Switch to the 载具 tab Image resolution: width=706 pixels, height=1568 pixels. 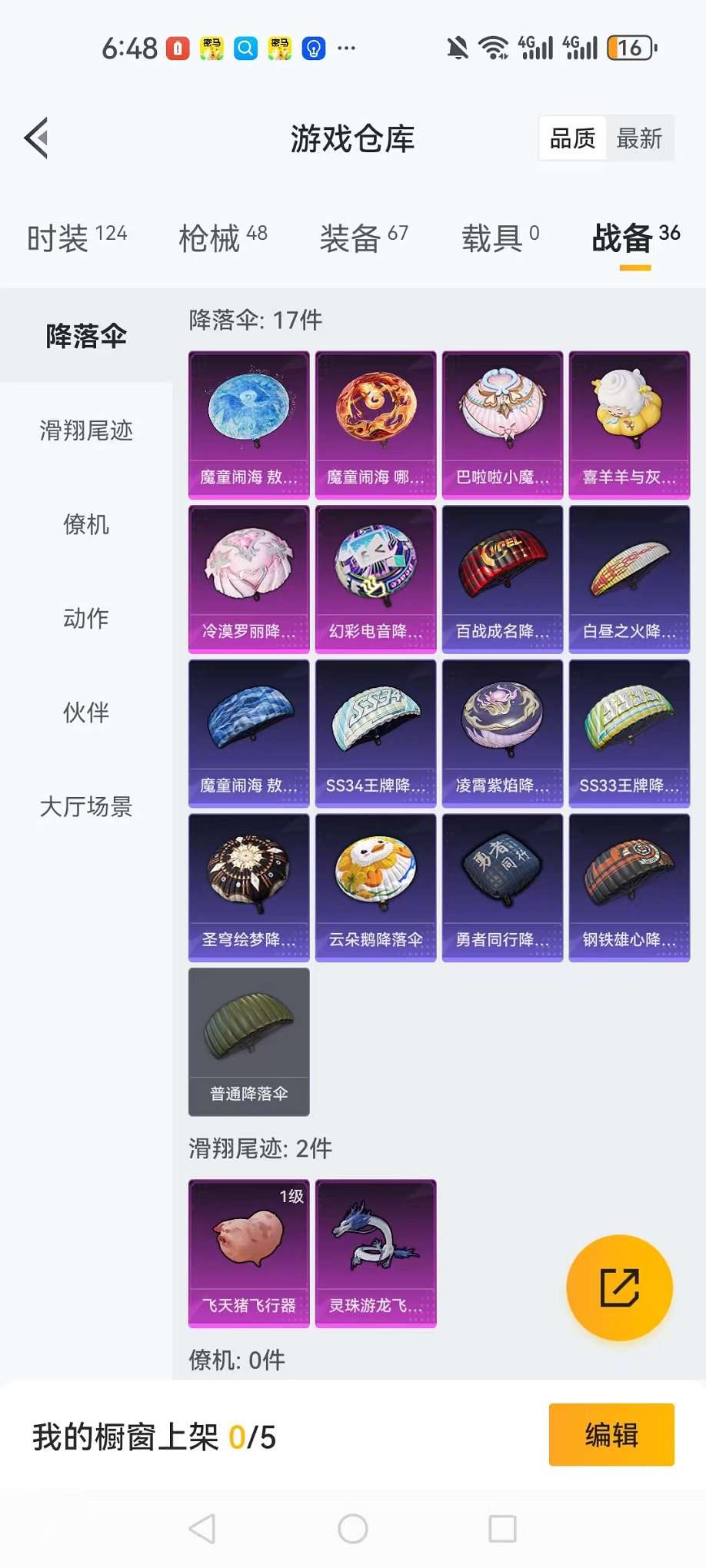coord(500,238)
